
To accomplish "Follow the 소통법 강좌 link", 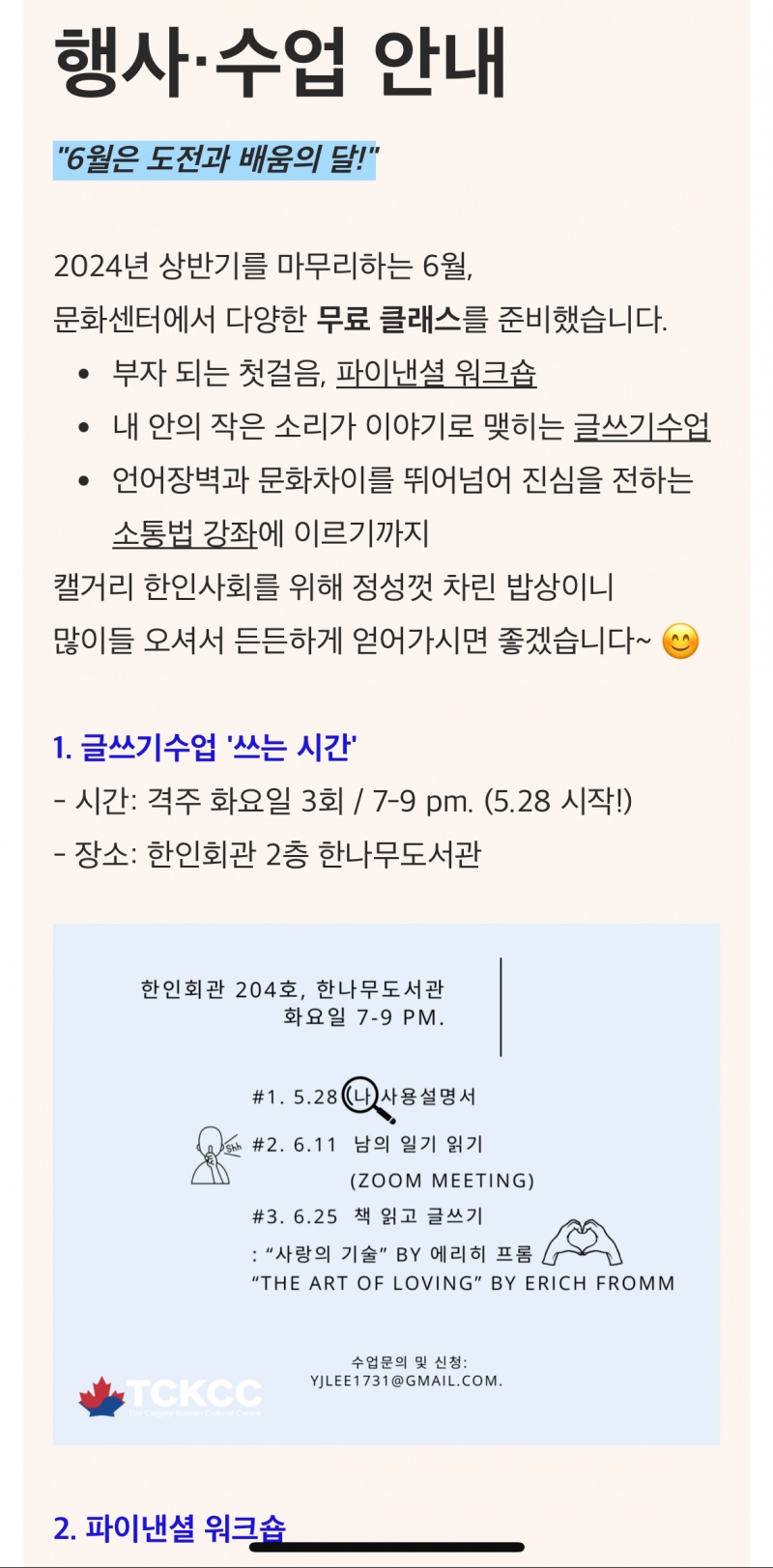I will 186,533.
